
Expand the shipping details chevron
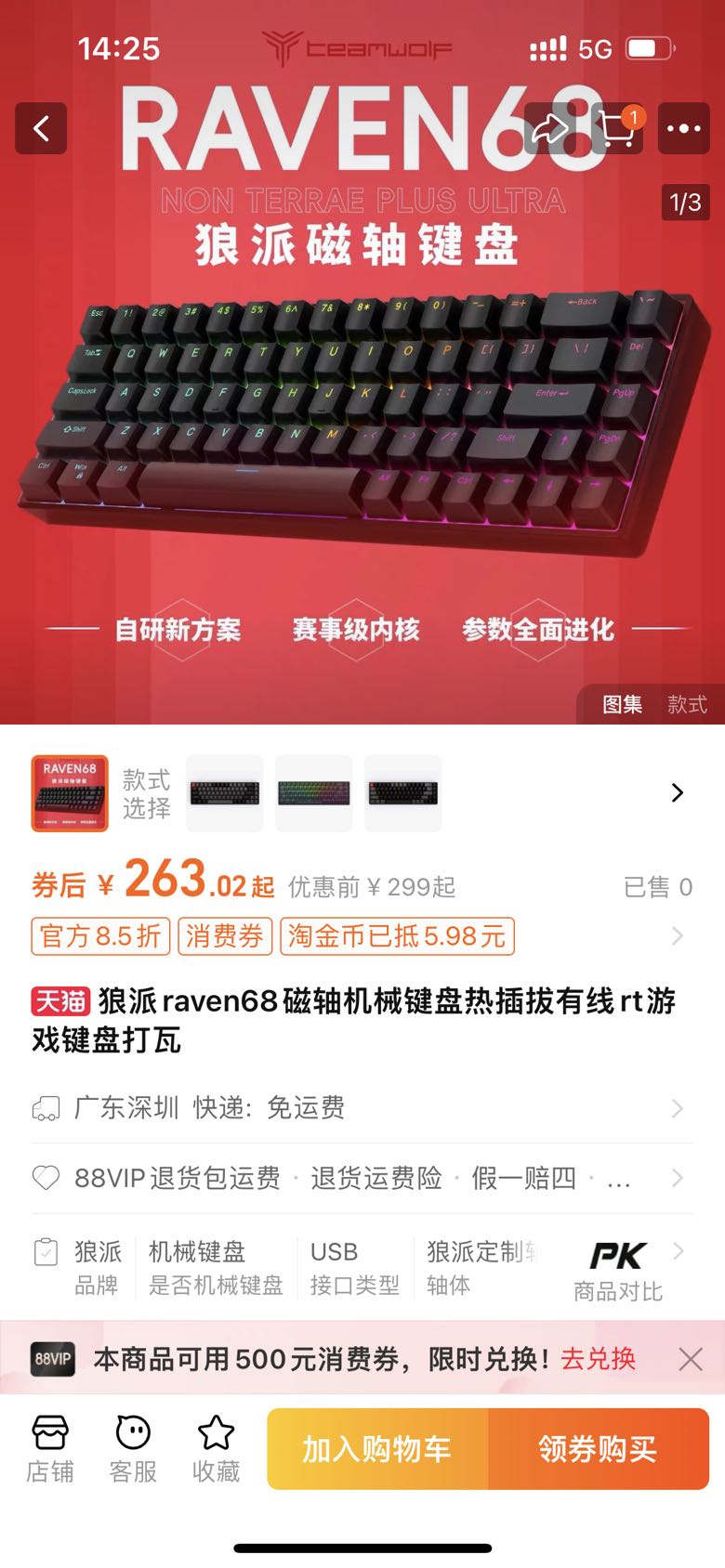pyautogui.click(x=678, y=1107)
